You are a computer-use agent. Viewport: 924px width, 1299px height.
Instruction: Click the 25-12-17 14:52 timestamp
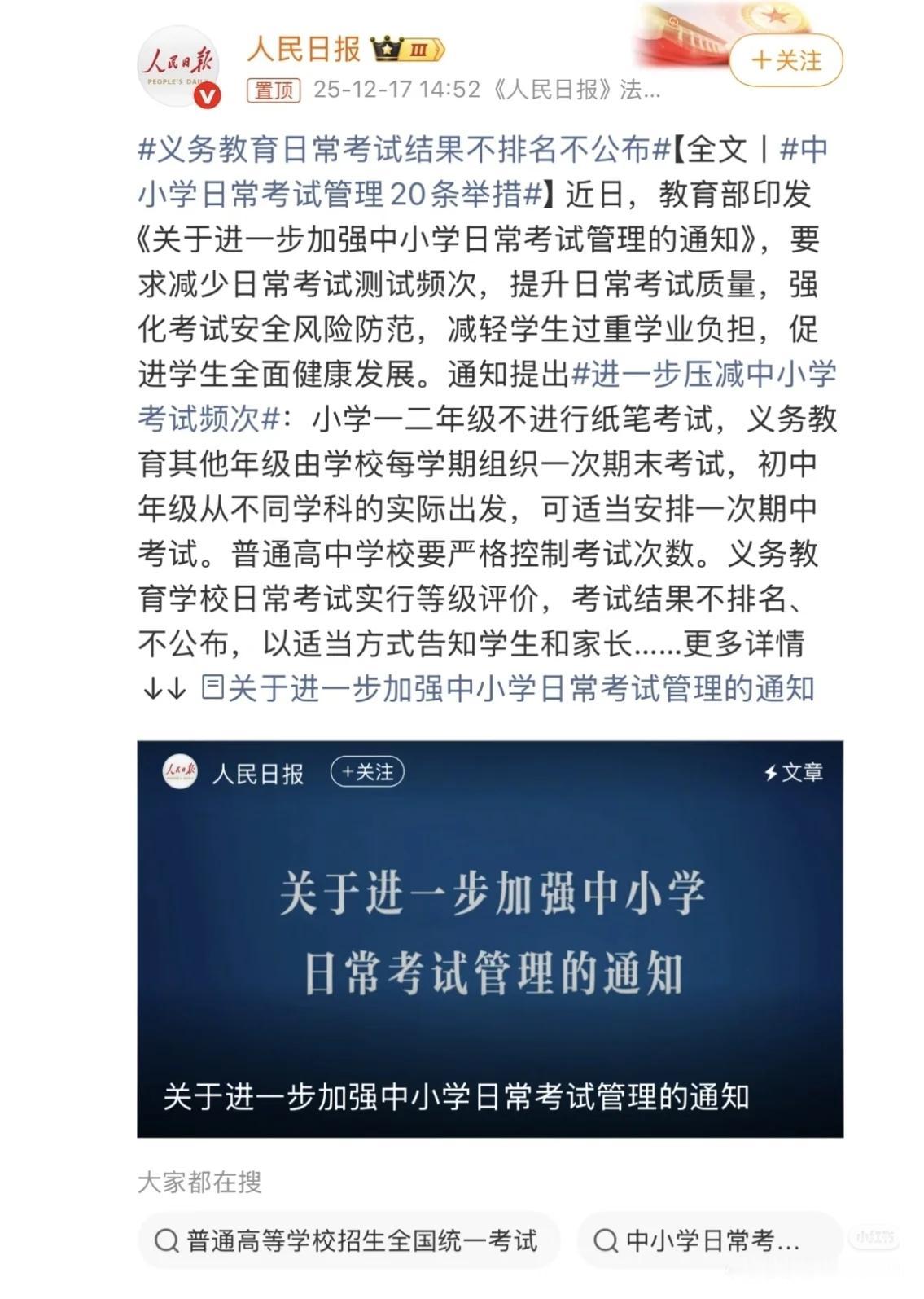383,90
